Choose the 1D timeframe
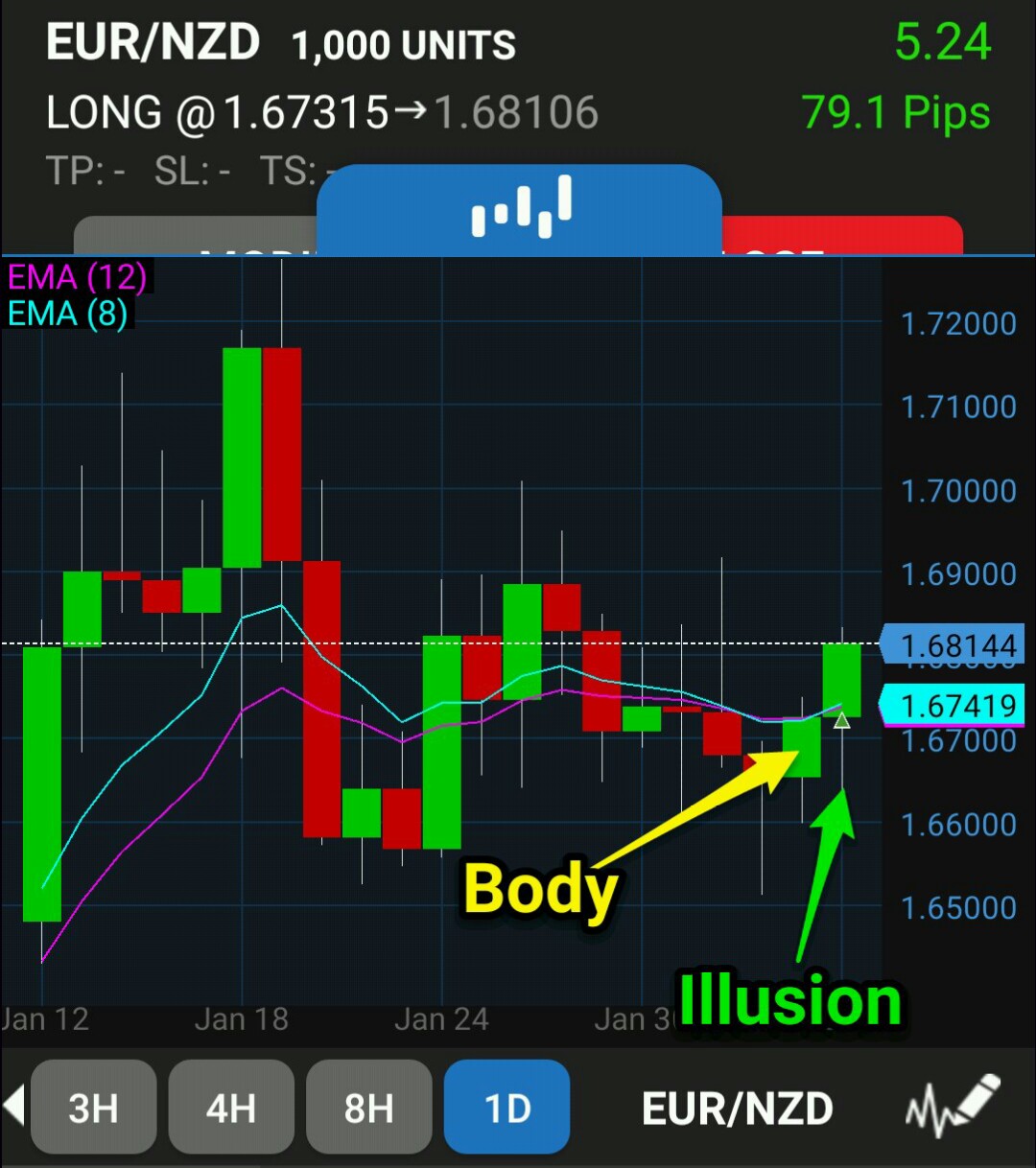 tap(506, 1108)
